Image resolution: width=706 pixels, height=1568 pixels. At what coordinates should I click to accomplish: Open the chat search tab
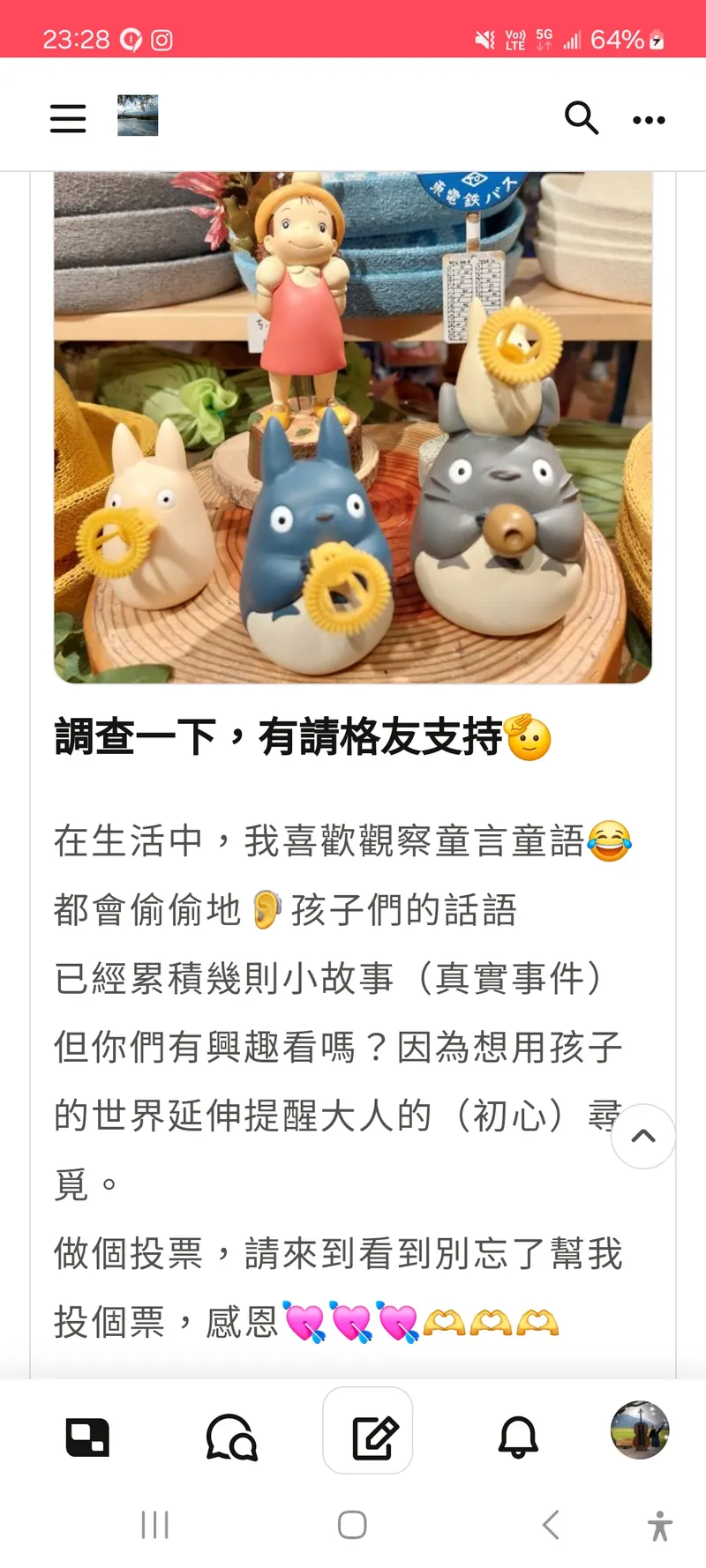[x=231, y=1437]
